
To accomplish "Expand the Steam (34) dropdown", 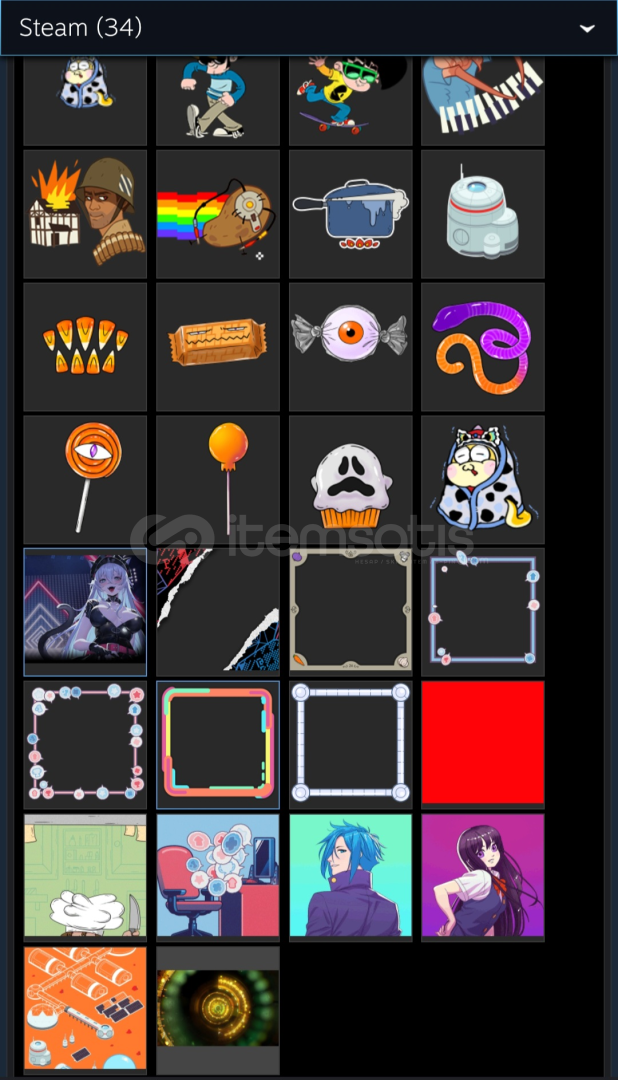I will [x=309, y=28].
